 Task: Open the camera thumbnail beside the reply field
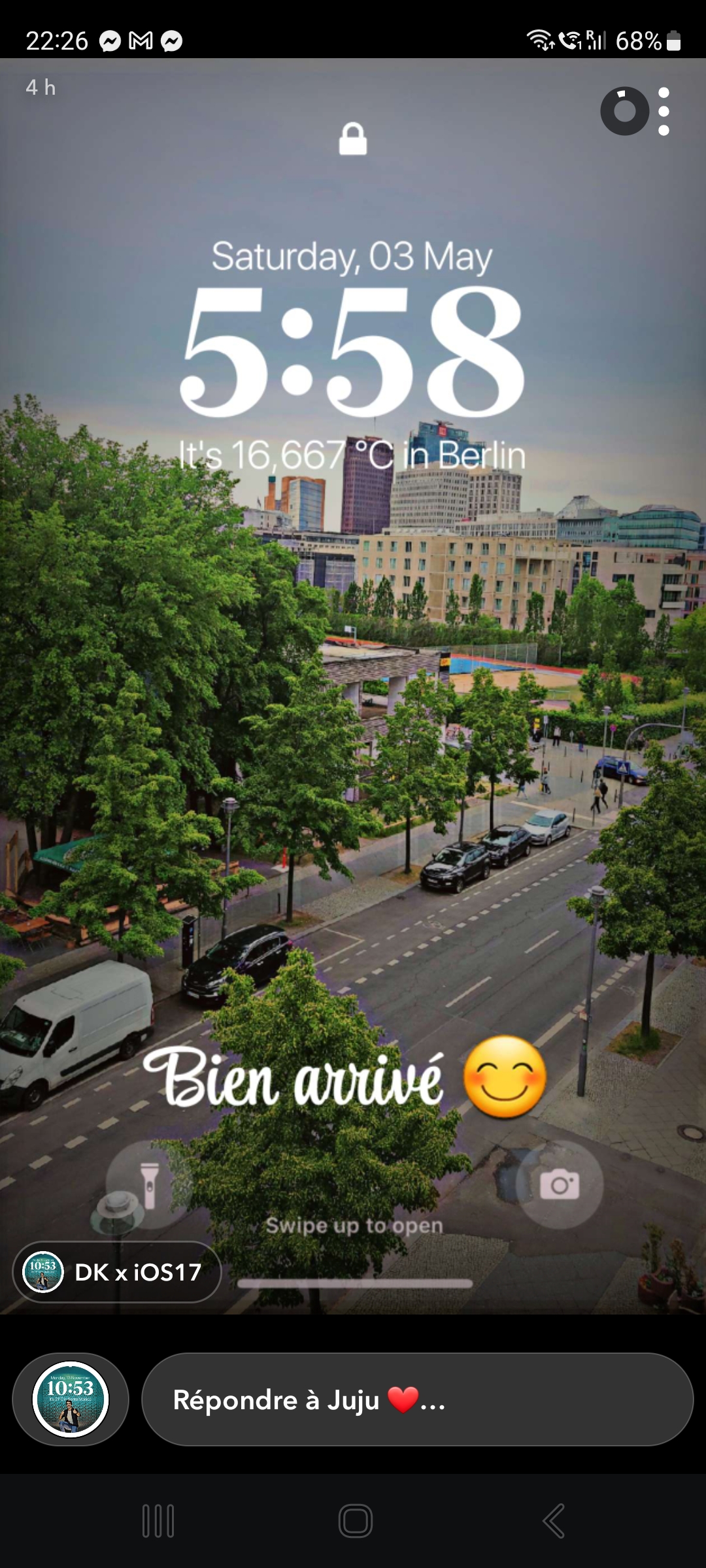(71, 1399)
